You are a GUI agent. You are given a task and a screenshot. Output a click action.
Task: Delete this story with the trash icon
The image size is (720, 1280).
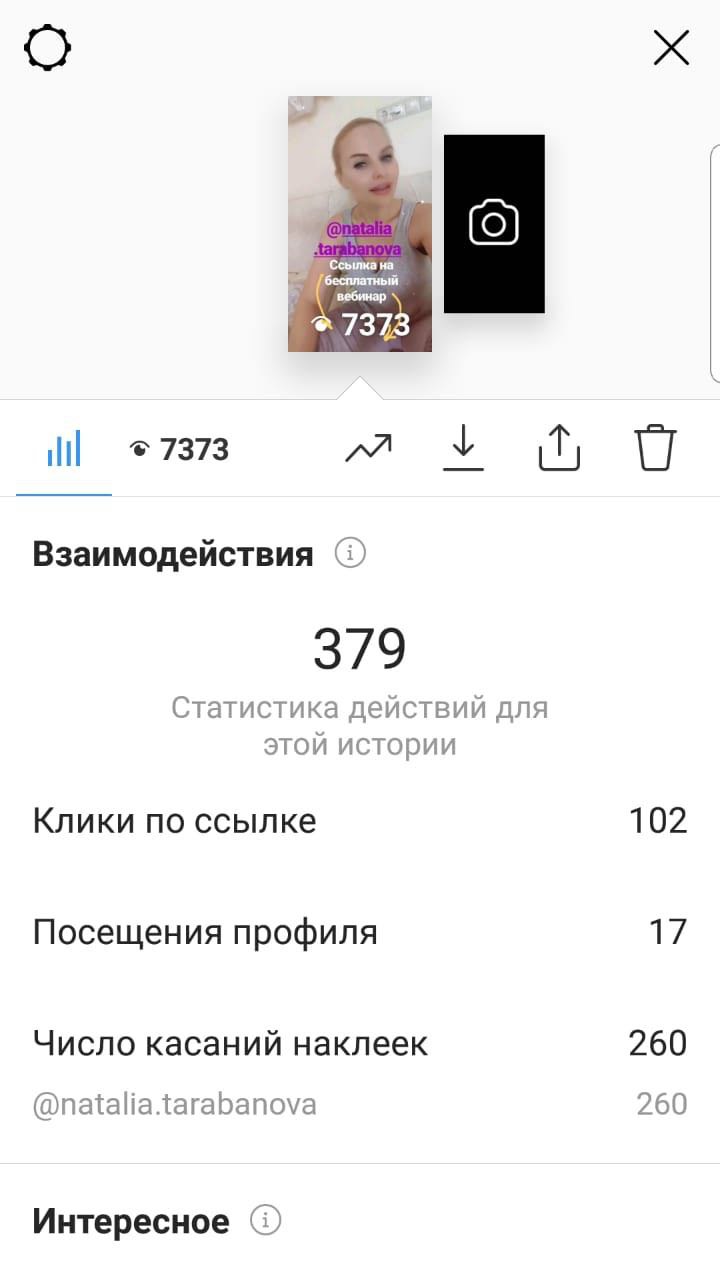[x=656, y=448]
